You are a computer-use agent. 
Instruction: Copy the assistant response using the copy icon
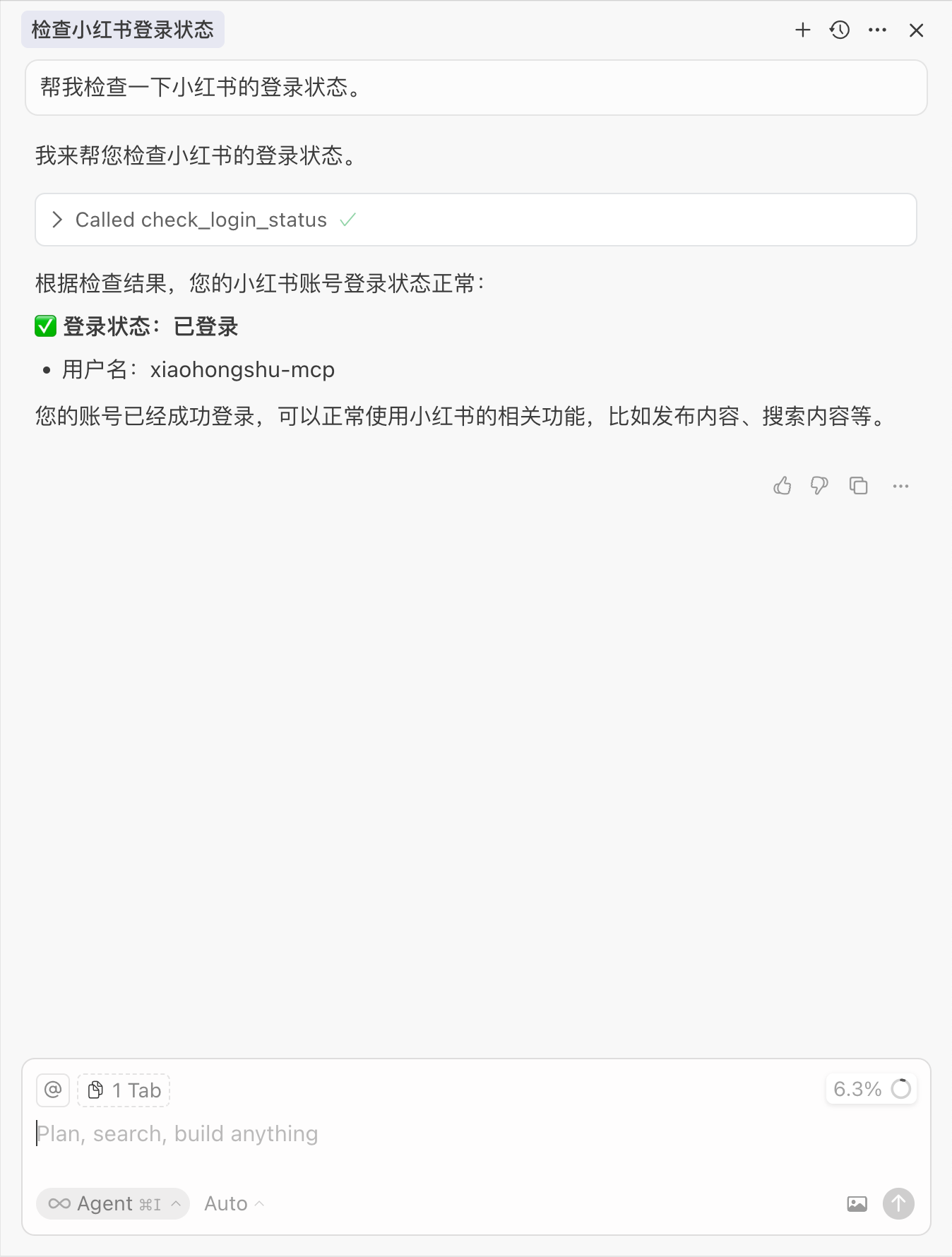(858, 485)
